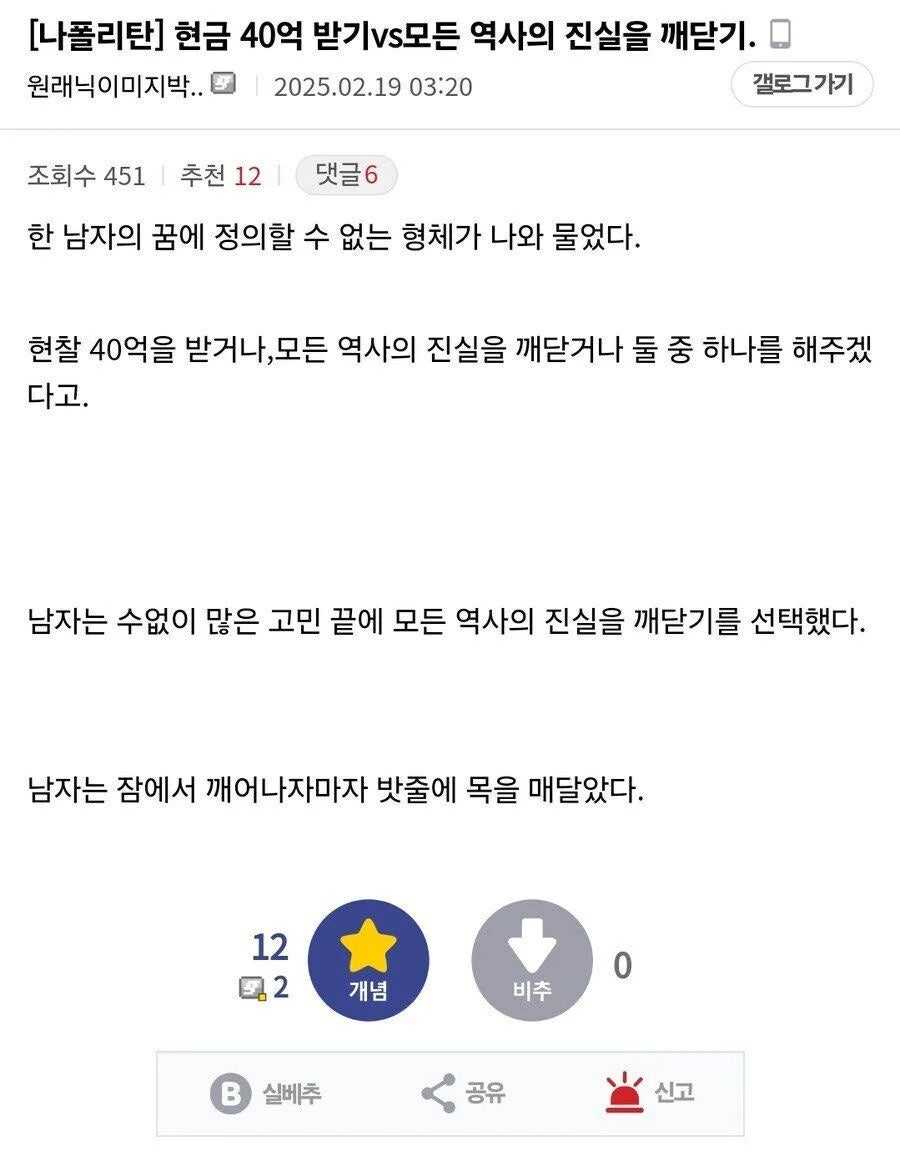
Task: Tap 실베추 to recommend to 실베
Action: click(x=265, y=1093)
